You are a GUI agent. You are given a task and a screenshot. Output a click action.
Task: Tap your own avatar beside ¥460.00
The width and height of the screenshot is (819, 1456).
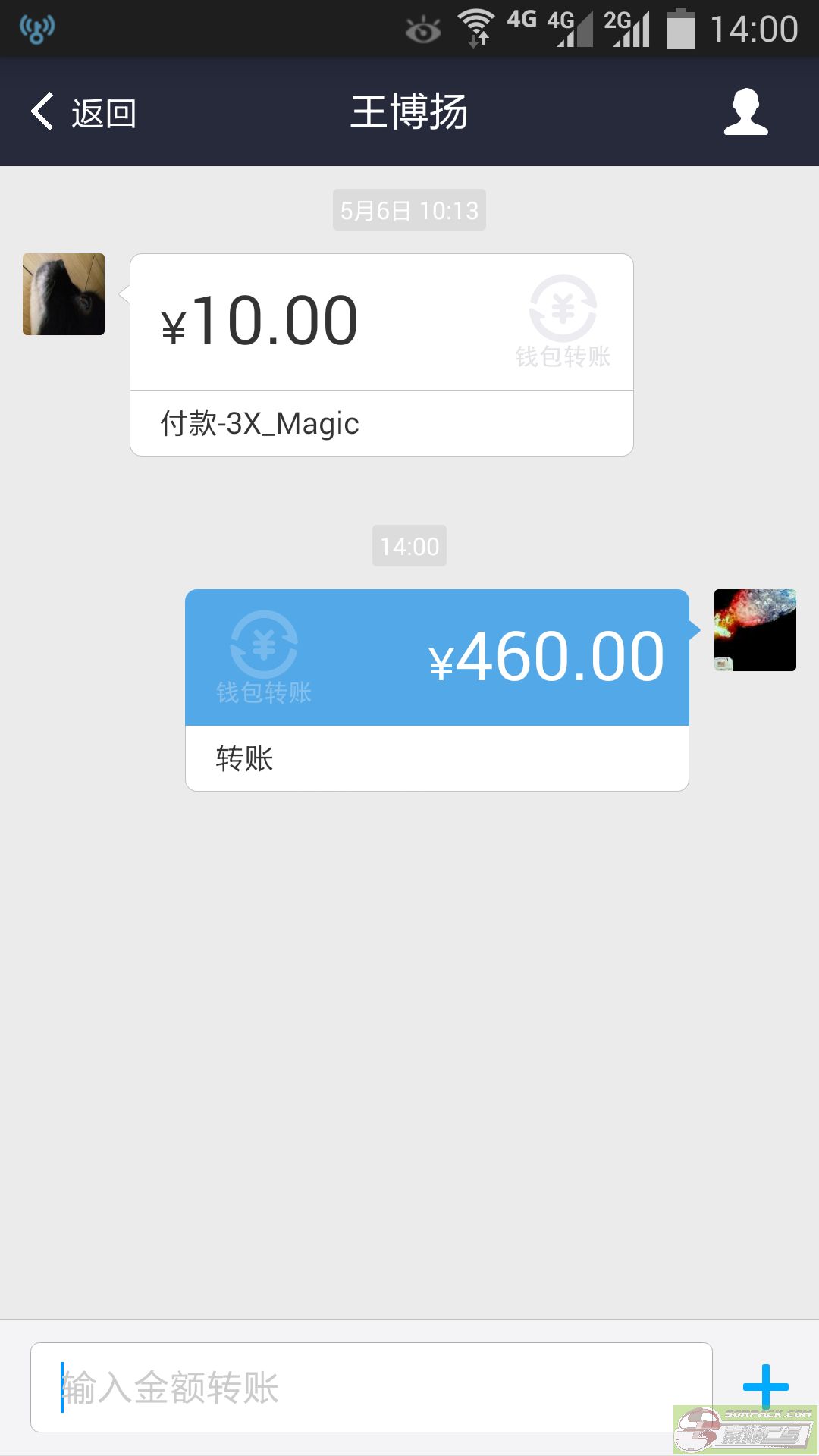click(x=755, y=630)
